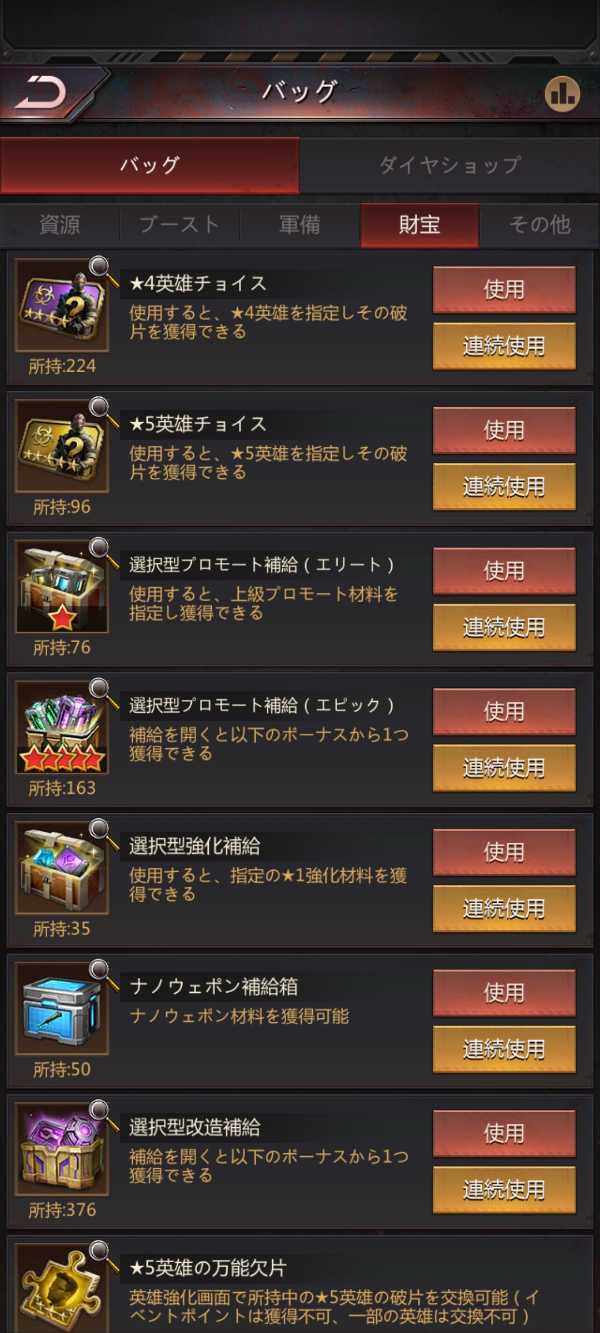
Task: Switch to the main バッグ tab
Action: 149,165
